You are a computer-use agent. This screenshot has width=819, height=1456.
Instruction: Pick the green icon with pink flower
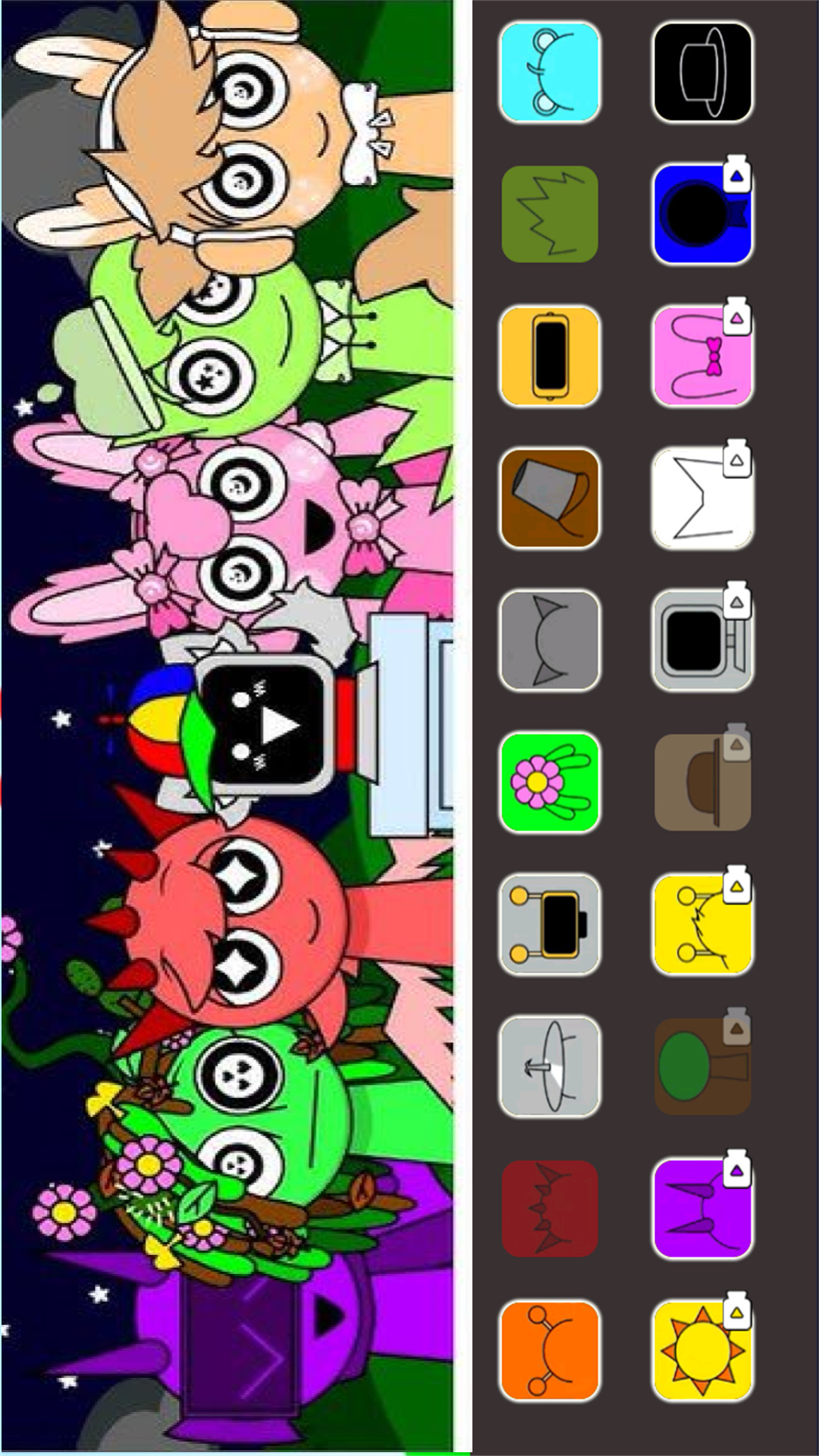[550, 782]
